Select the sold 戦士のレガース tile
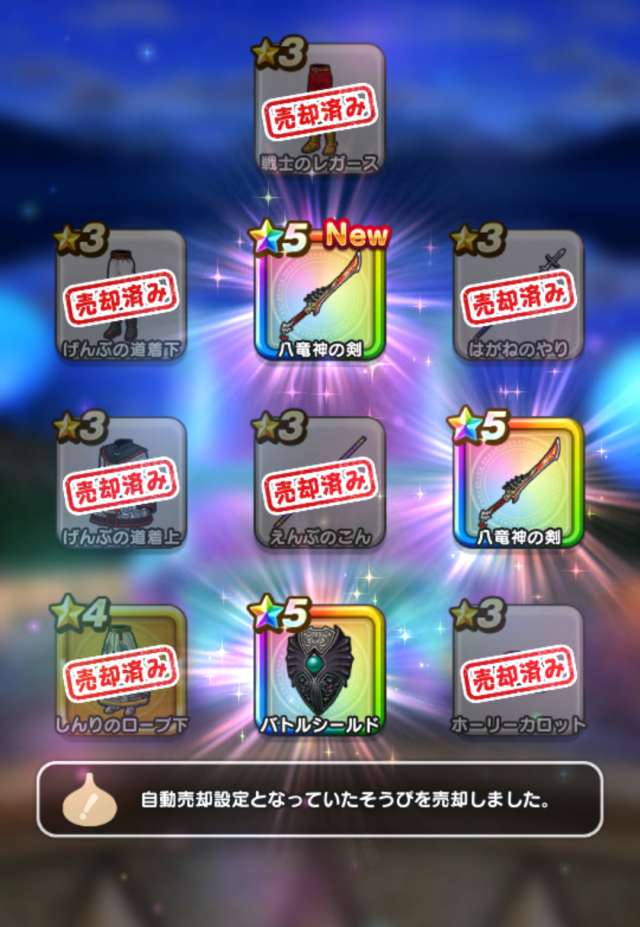Screen dimensions: 640x927 [x=320, y=110]
